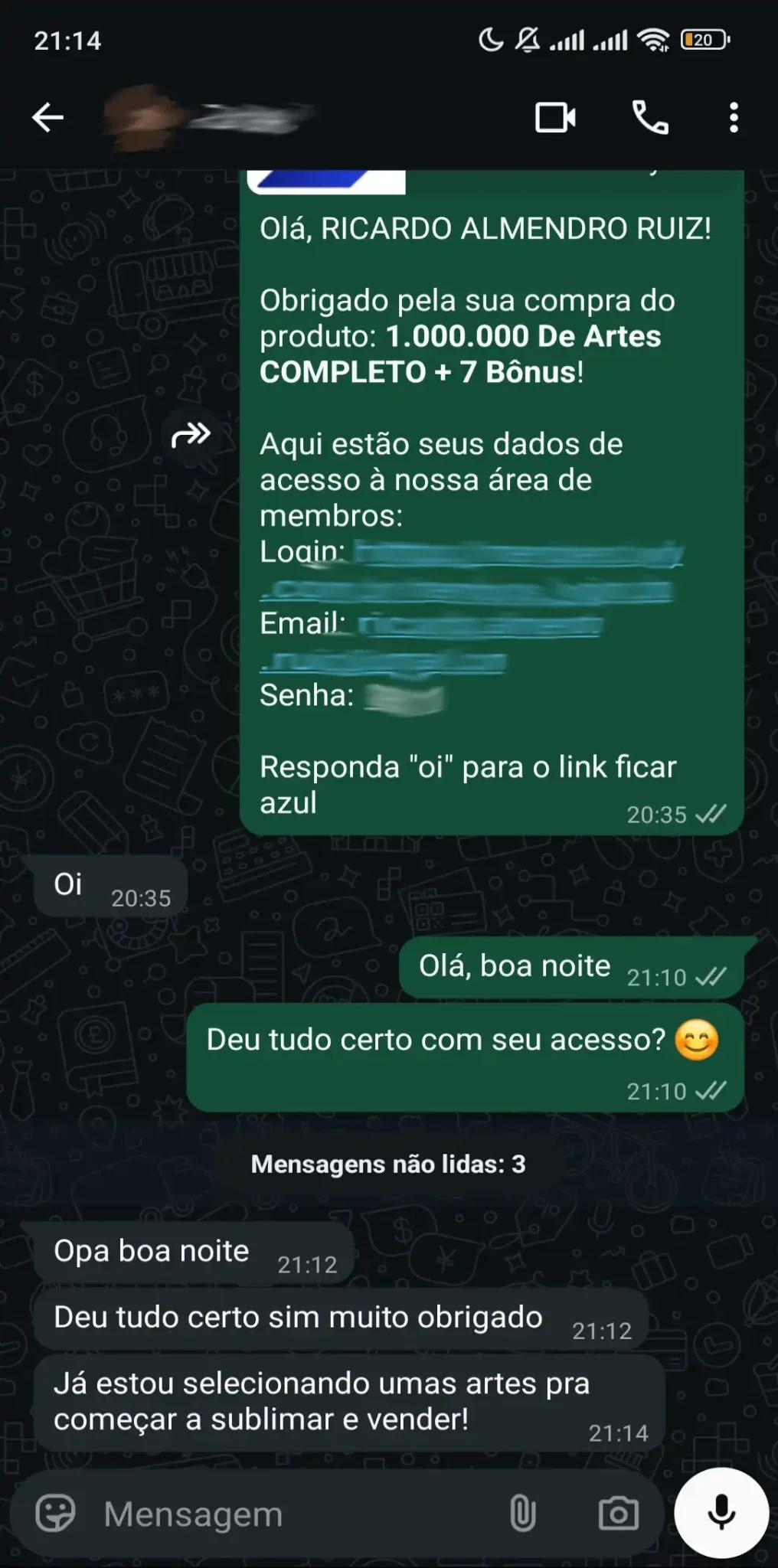
Task: Start a voice call
Action: point(650,117)
